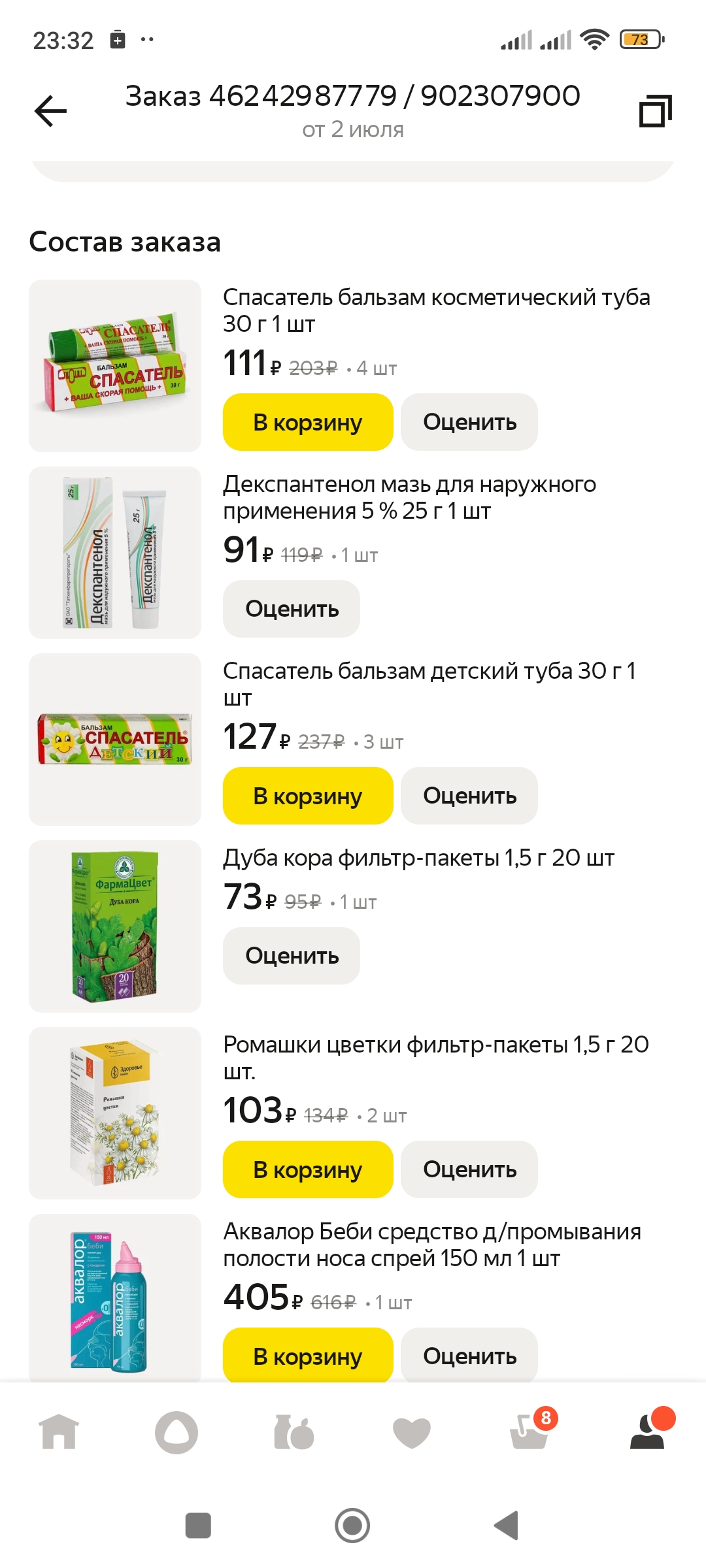The height and width of the screenshot is (1568, 706).
Task: Open the cart tab with 8 items
Action: click(531, 1429)
